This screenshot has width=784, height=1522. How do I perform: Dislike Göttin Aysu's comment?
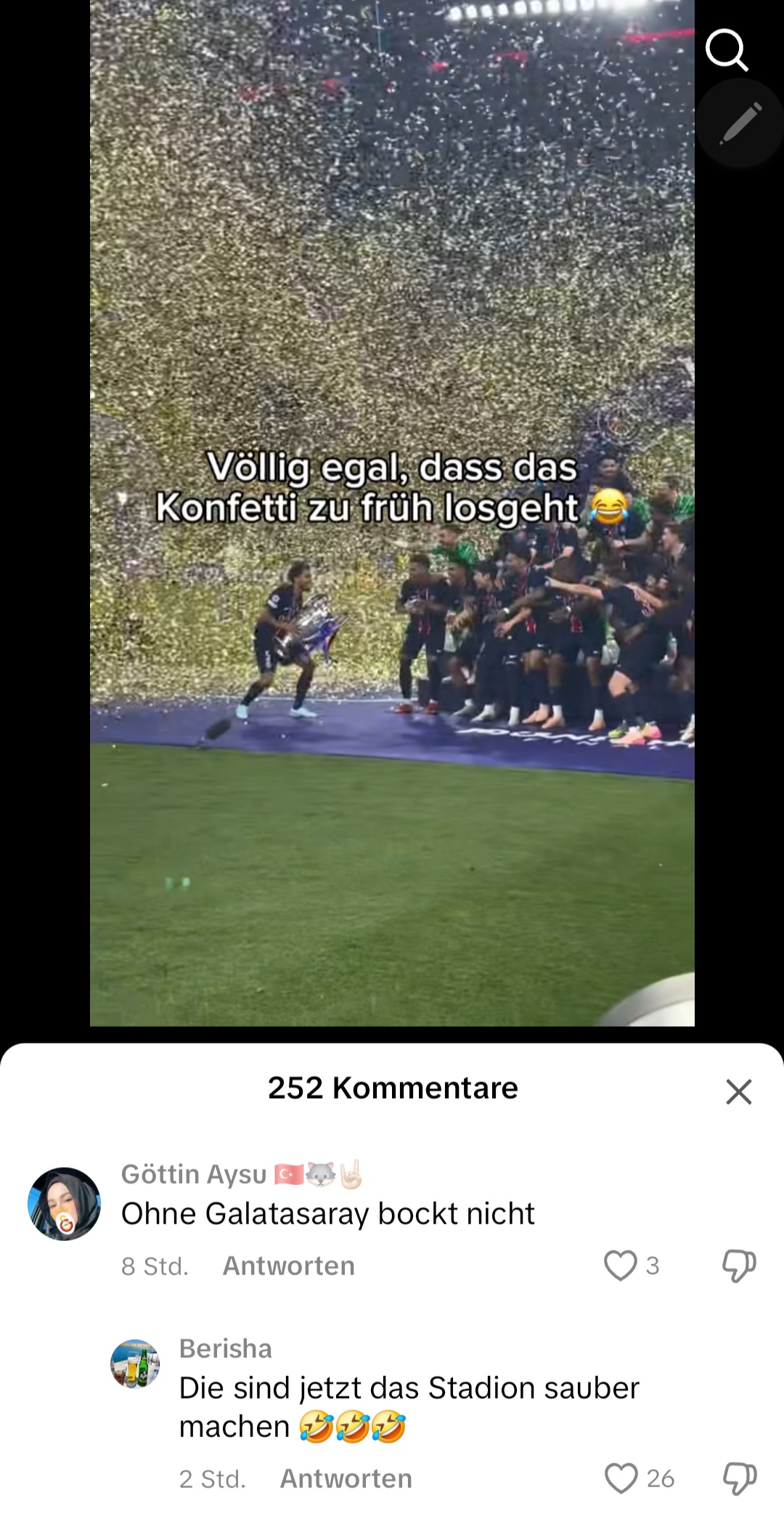[x=739, y=1266]
